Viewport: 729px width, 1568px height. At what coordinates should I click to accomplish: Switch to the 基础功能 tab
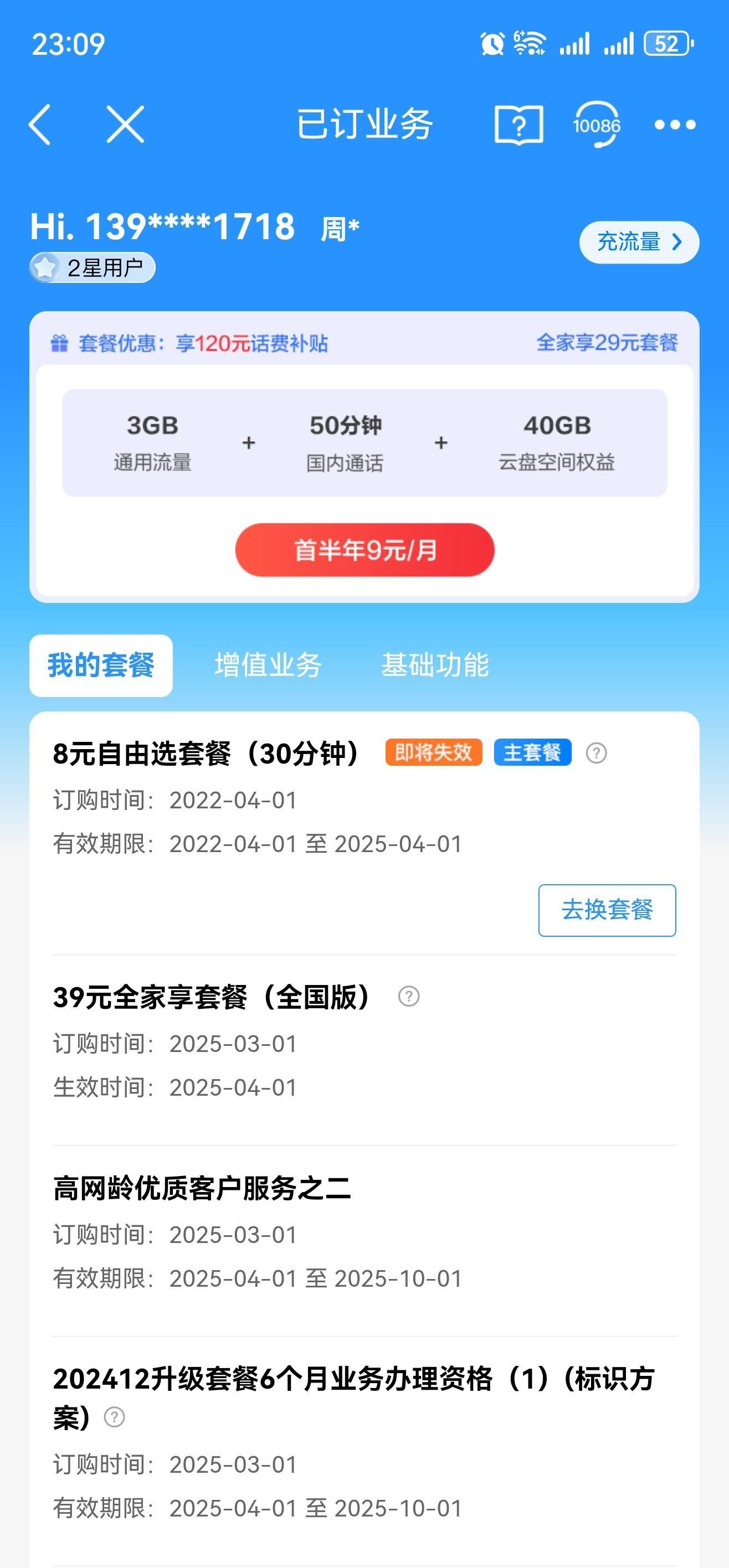pyautogui.click(x=435, y=665)
